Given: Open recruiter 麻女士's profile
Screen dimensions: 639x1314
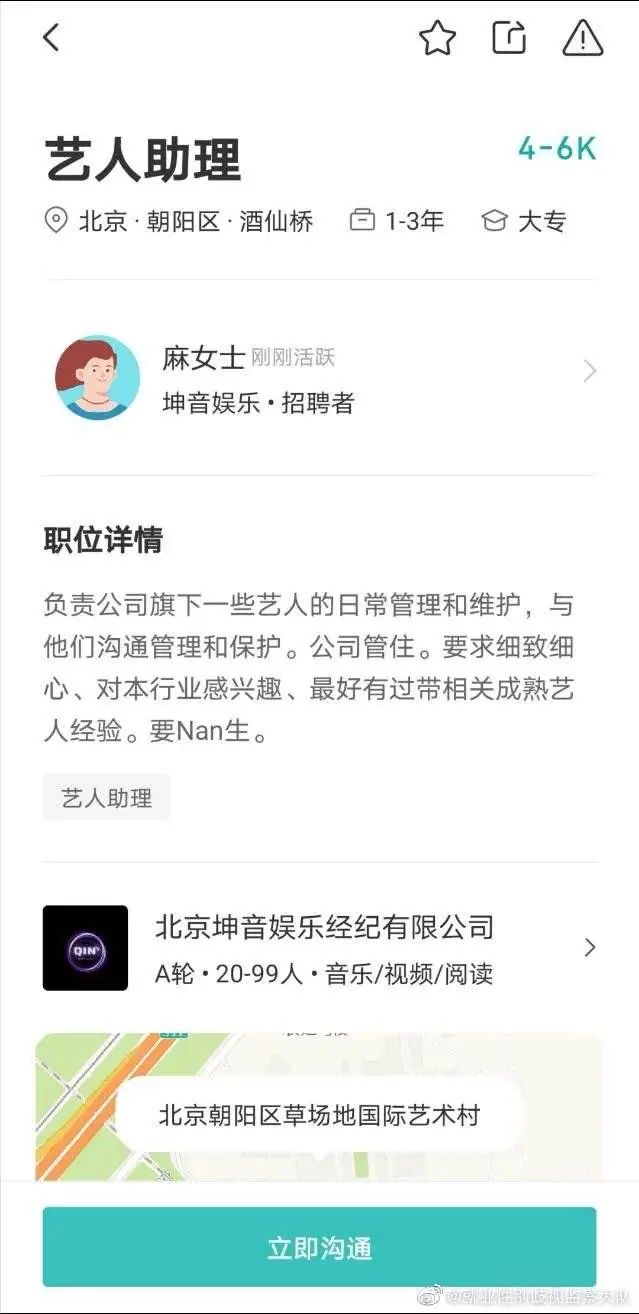Looking at the screenshot, I should (319, 376).
